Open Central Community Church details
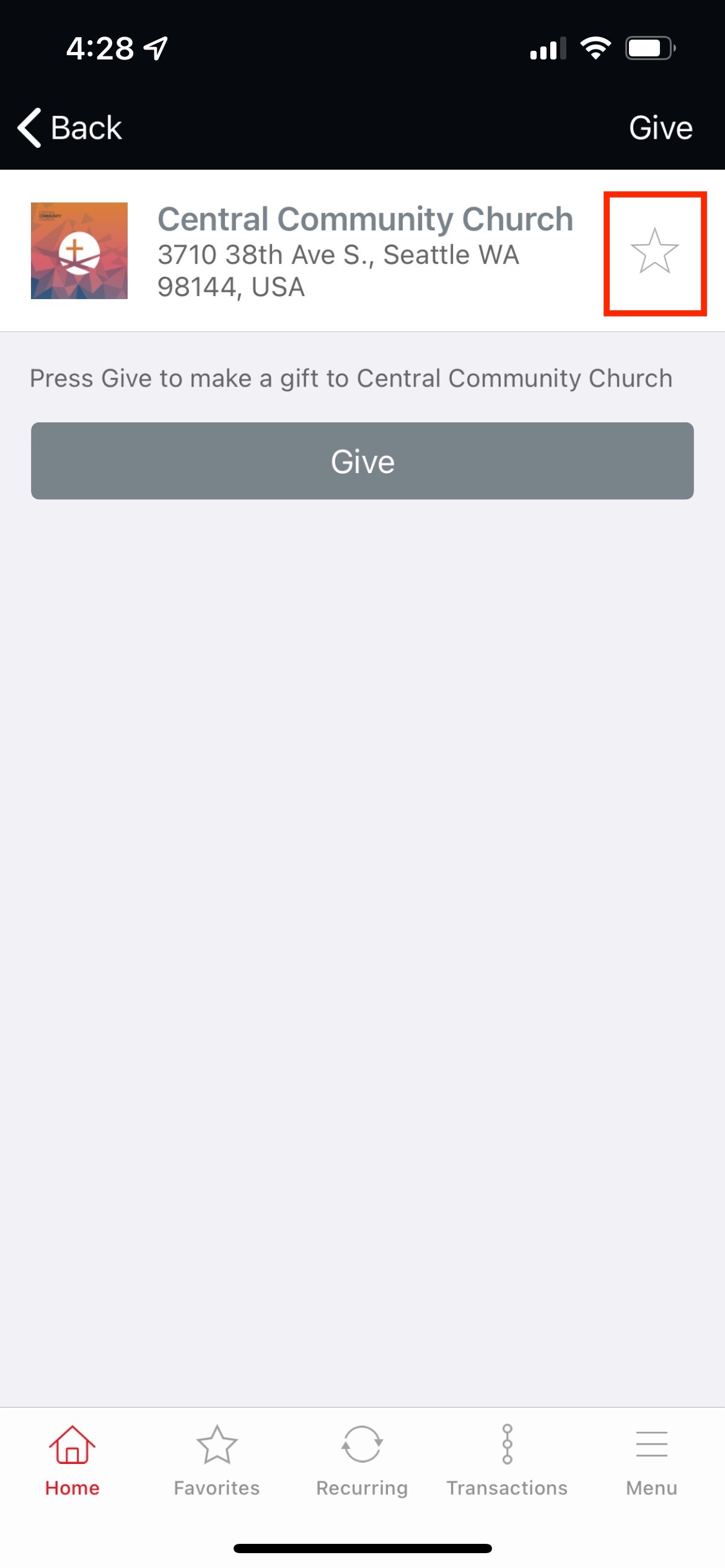Image resolution: width=725 pixels, height=1568 pixels. pyautogui.click(x=366, y=219)
